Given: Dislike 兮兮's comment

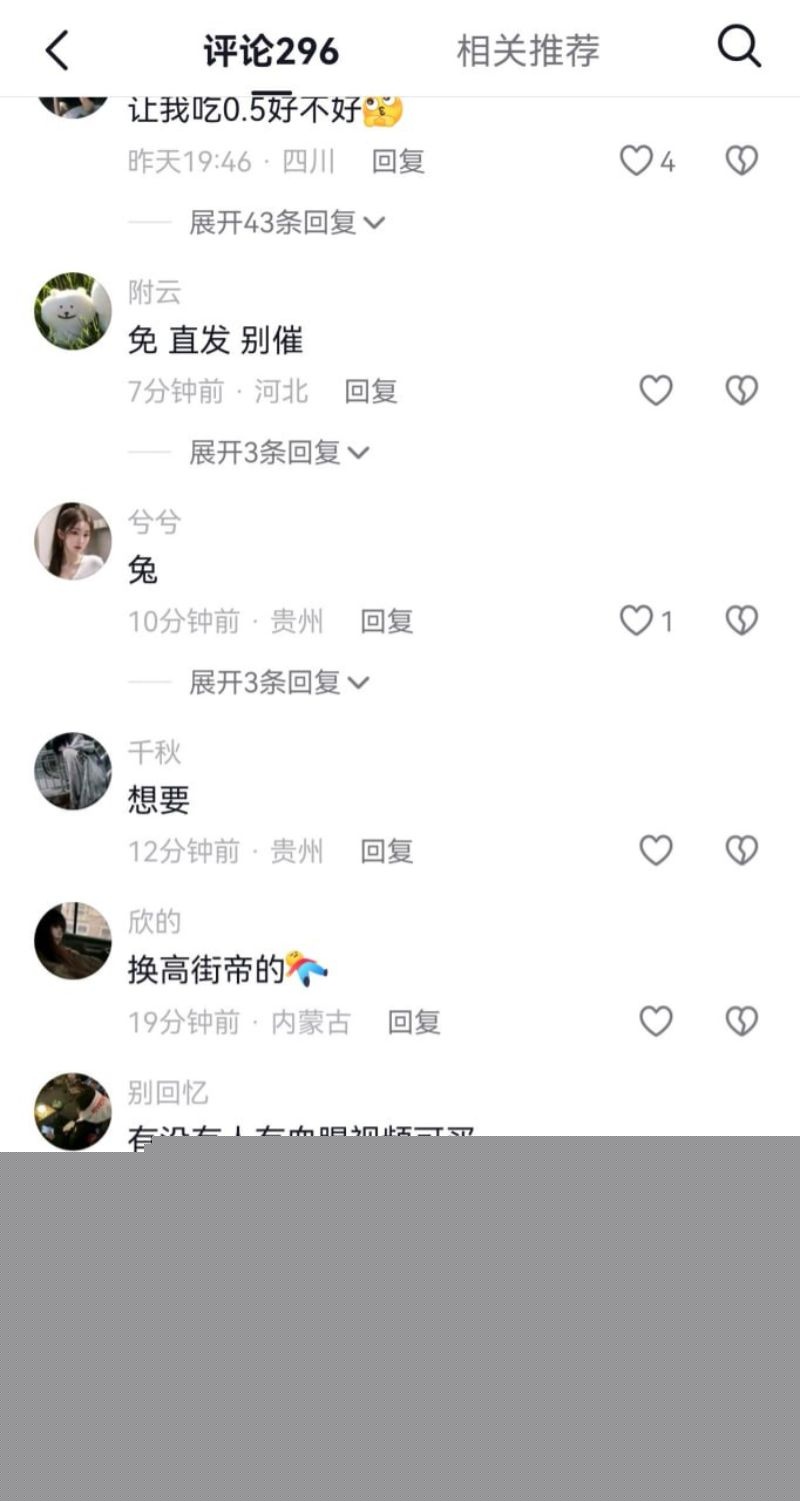Looking at the screenshot, I should 740,620.
